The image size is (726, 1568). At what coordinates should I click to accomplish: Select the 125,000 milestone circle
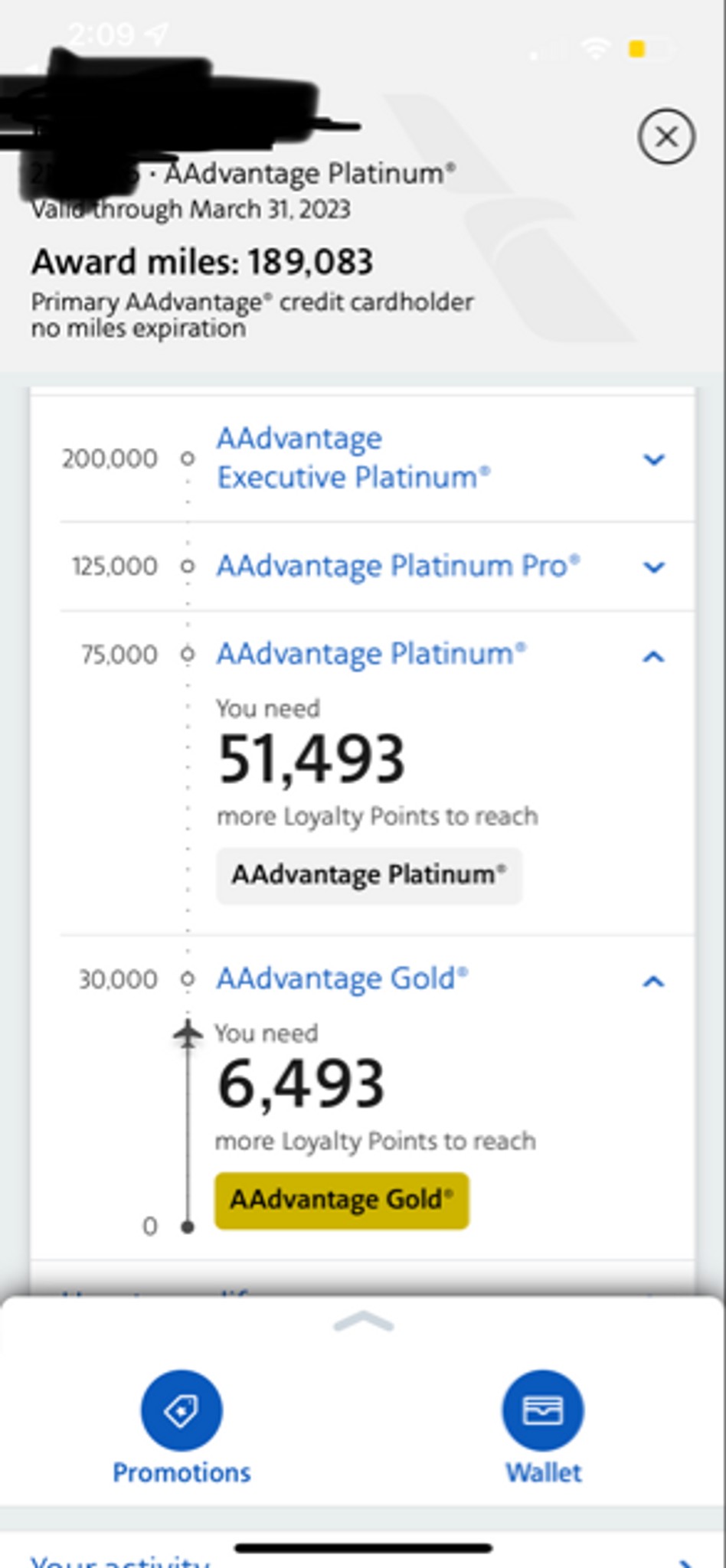click(x=187, y=567)
